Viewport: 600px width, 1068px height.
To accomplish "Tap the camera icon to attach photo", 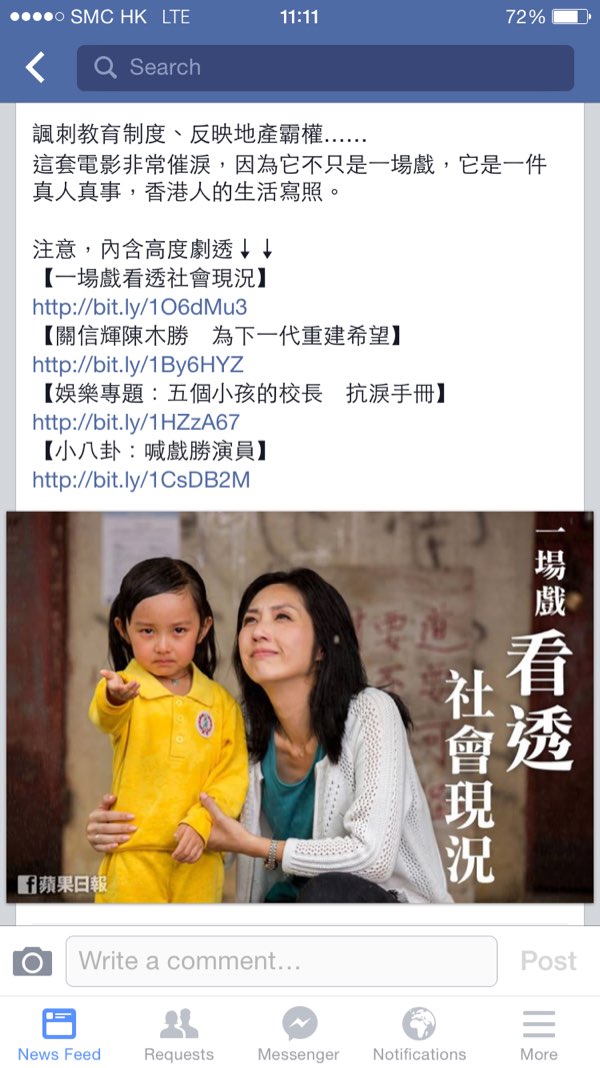I will coord(32,962).
